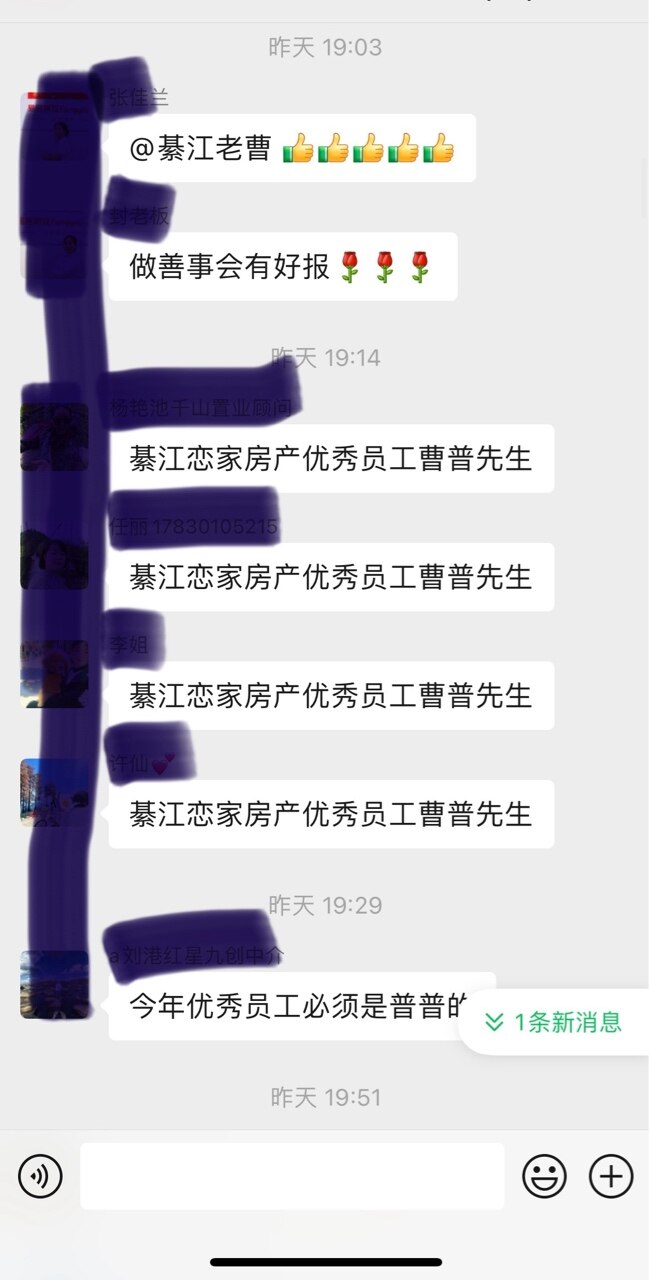649x1280 pixels.
Task: Switch to voice message input
Action: (40, 1176)
